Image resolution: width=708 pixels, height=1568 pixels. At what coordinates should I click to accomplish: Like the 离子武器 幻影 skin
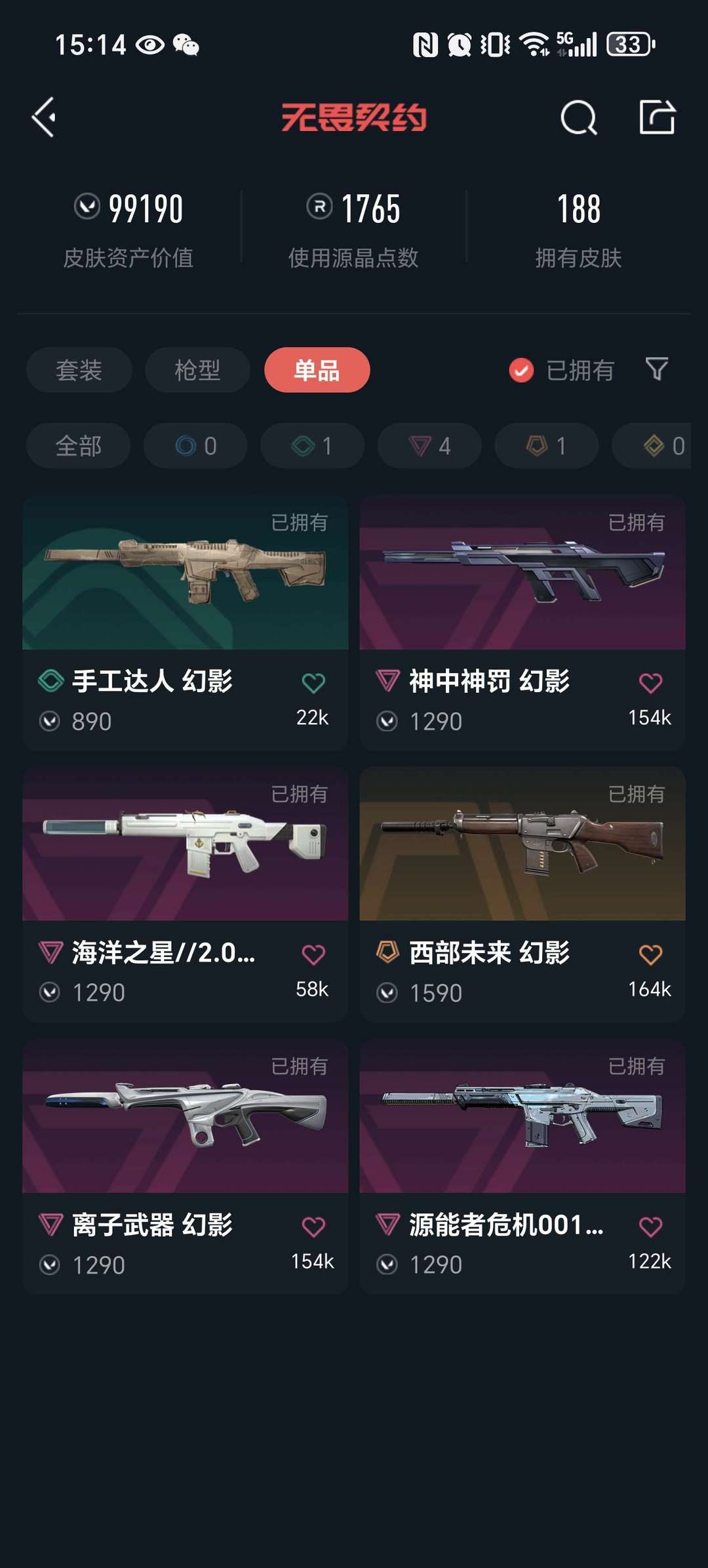click(x=313, y=1226)
